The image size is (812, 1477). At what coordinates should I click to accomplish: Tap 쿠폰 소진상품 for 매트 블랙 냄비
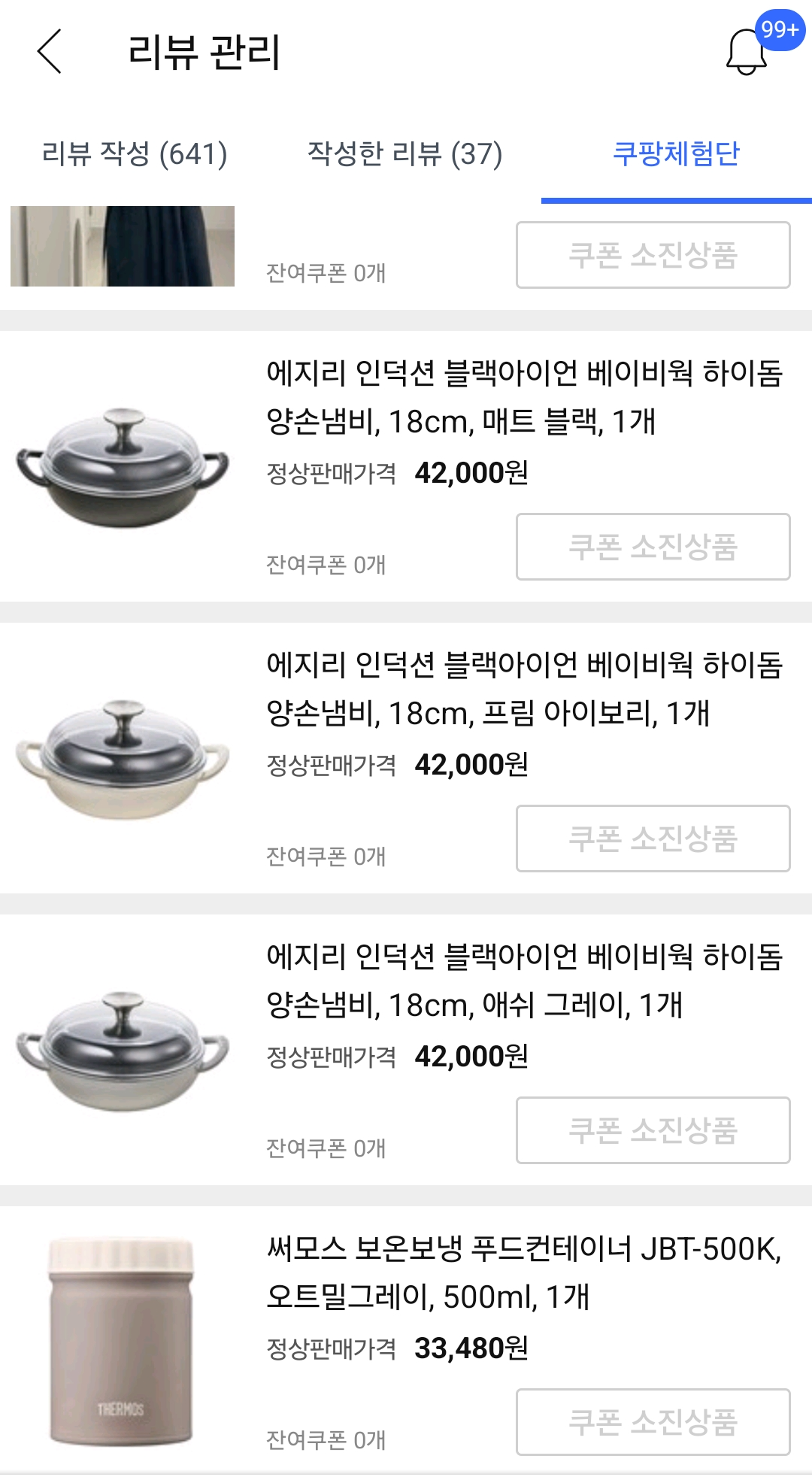(653, 547)
